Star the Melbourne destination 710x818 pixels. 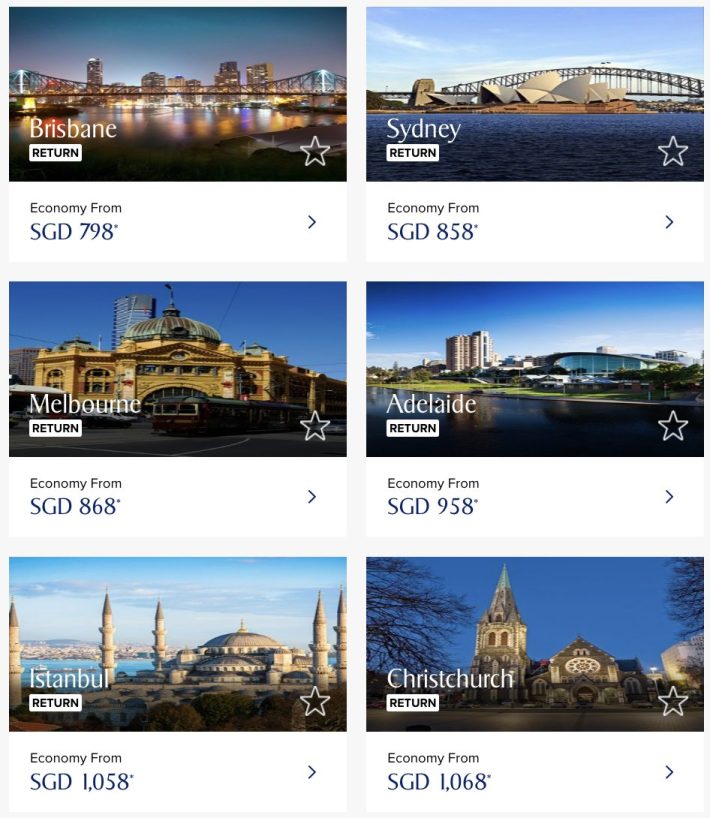[x=315, y=426]
